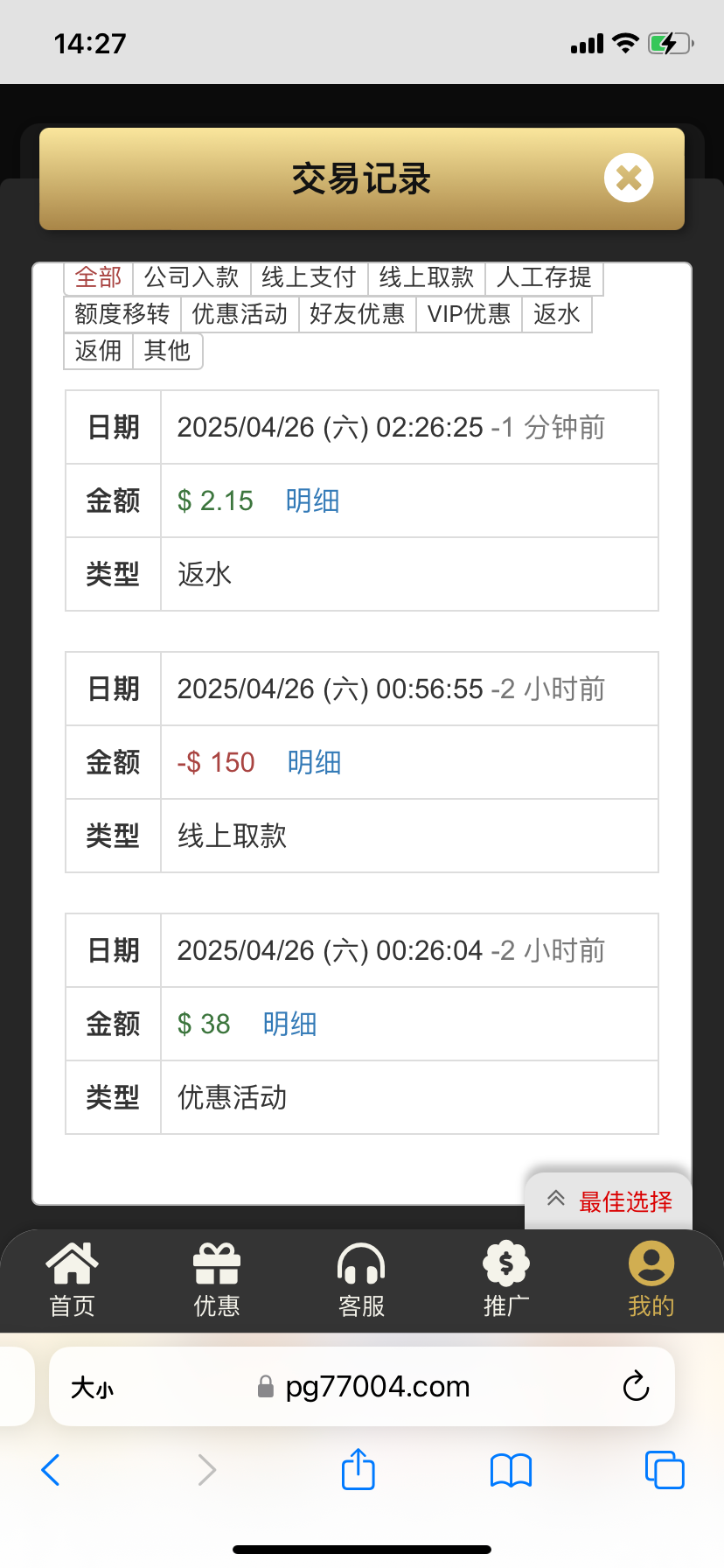Viewport: 724px width, 1568px height.
Task: Filter by 返佣 records
Action: (x=98, y=351)
